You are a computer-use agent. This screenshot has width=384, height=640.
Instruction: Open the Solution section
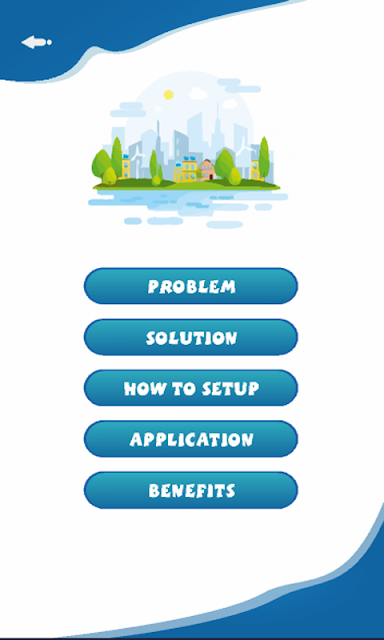point(191,337)
